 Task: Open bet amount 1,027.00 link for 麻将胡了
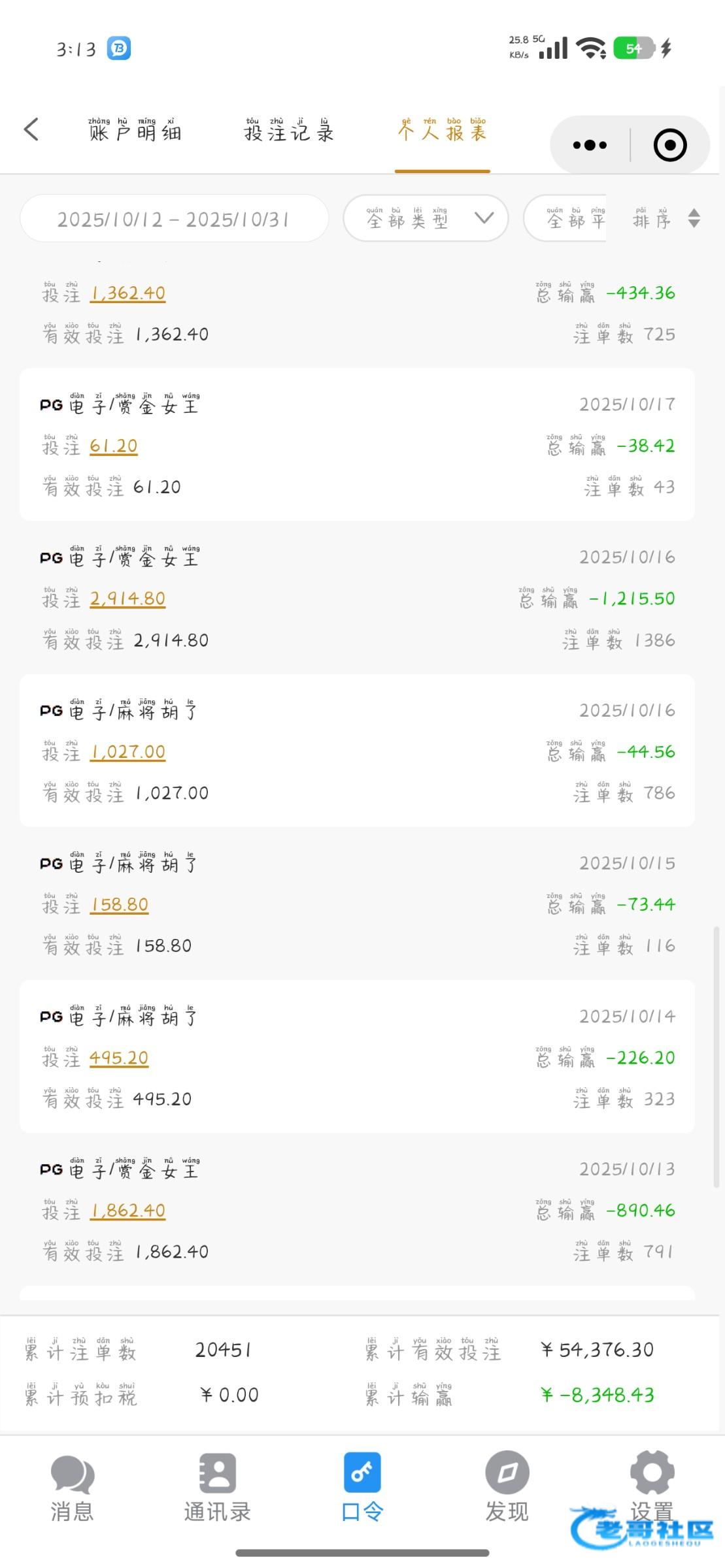coord(127,752)
